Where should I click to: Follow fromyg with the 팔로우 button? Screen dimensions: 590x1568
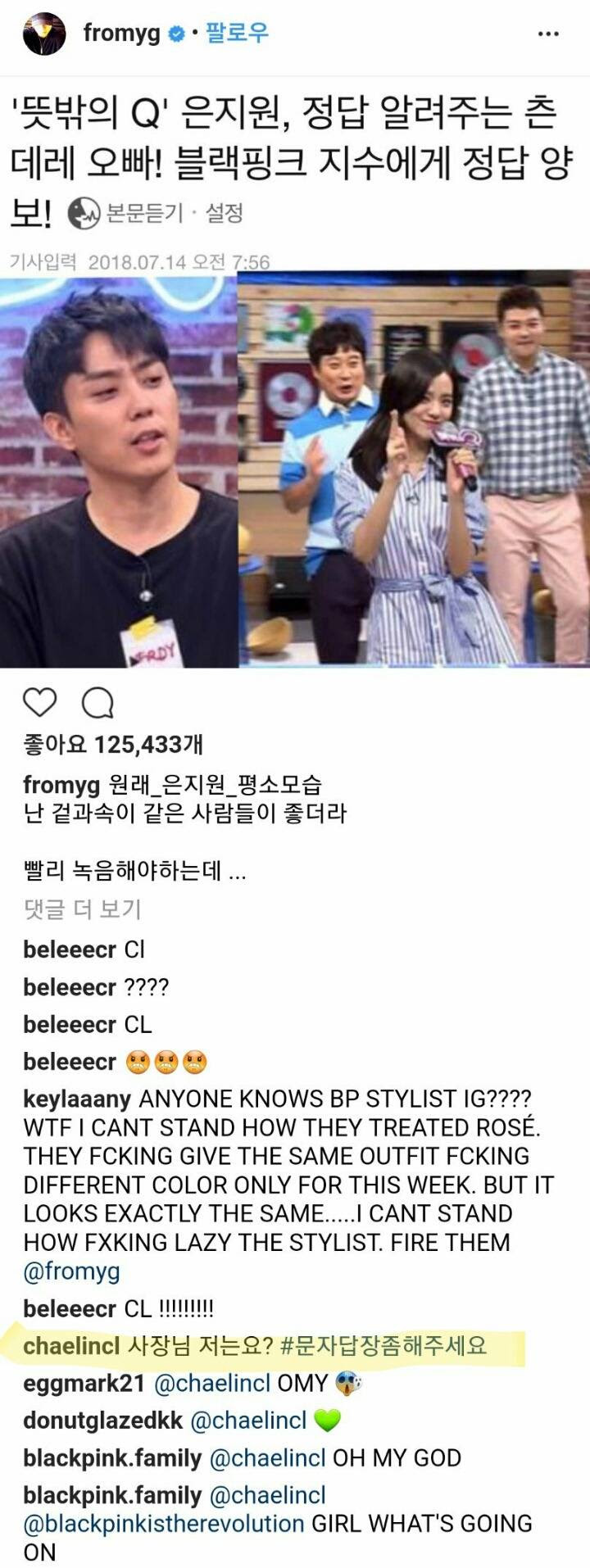click(237, 34)
